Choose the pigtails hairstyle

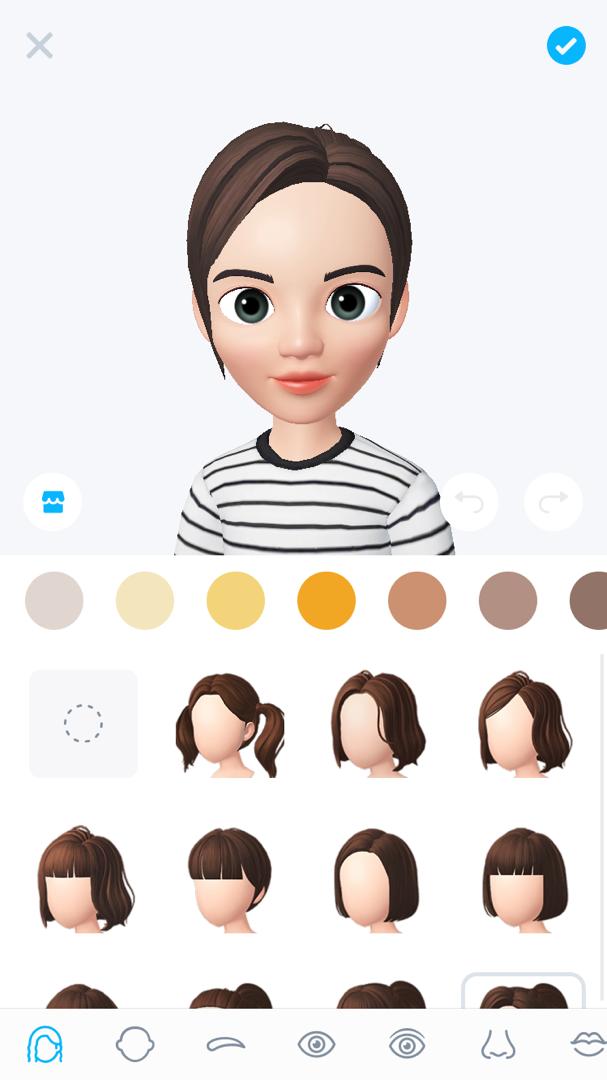[230, 724]
